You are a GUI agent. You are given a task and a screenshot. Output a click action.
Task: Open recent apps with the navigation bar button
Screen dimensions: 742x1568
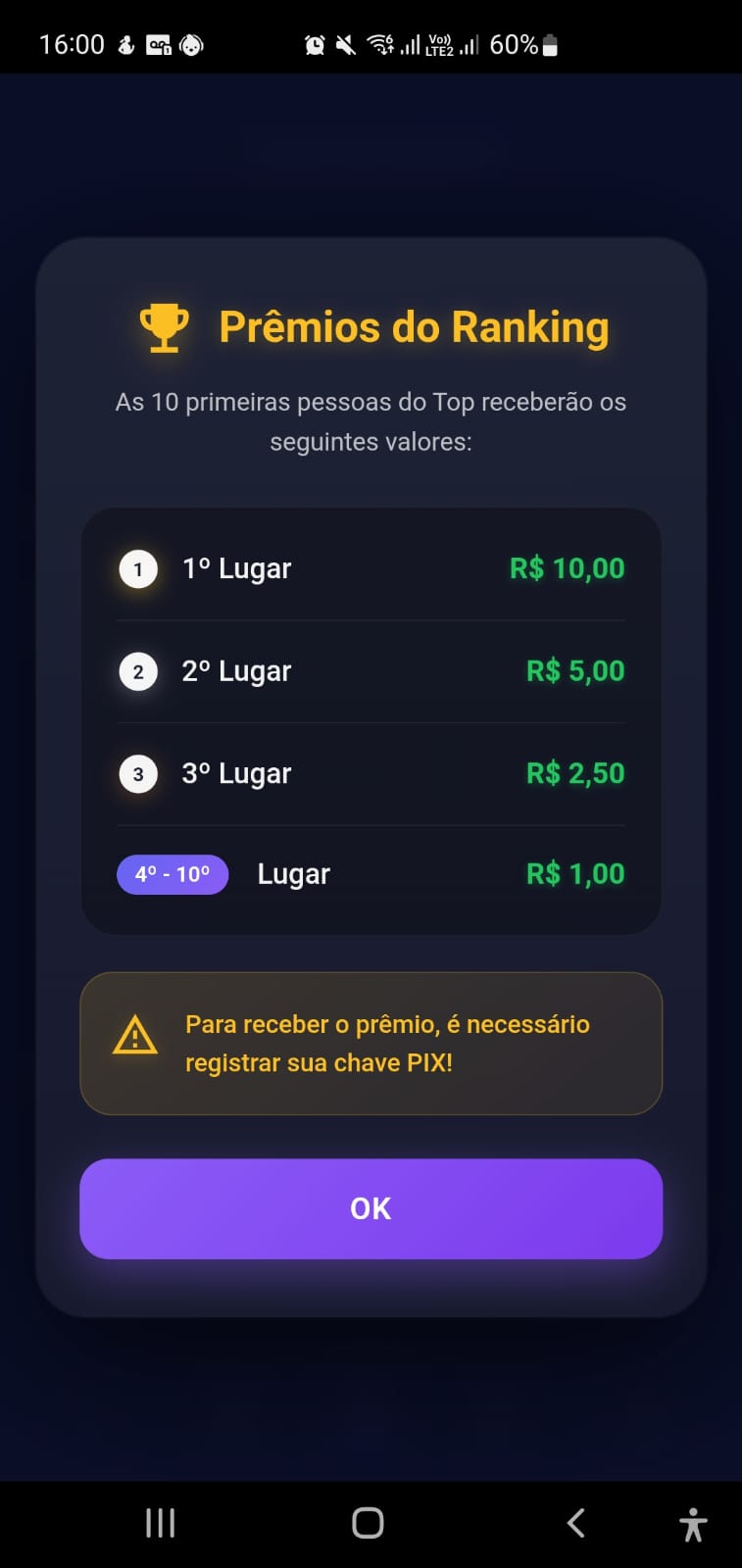(x=159, y=1523)
